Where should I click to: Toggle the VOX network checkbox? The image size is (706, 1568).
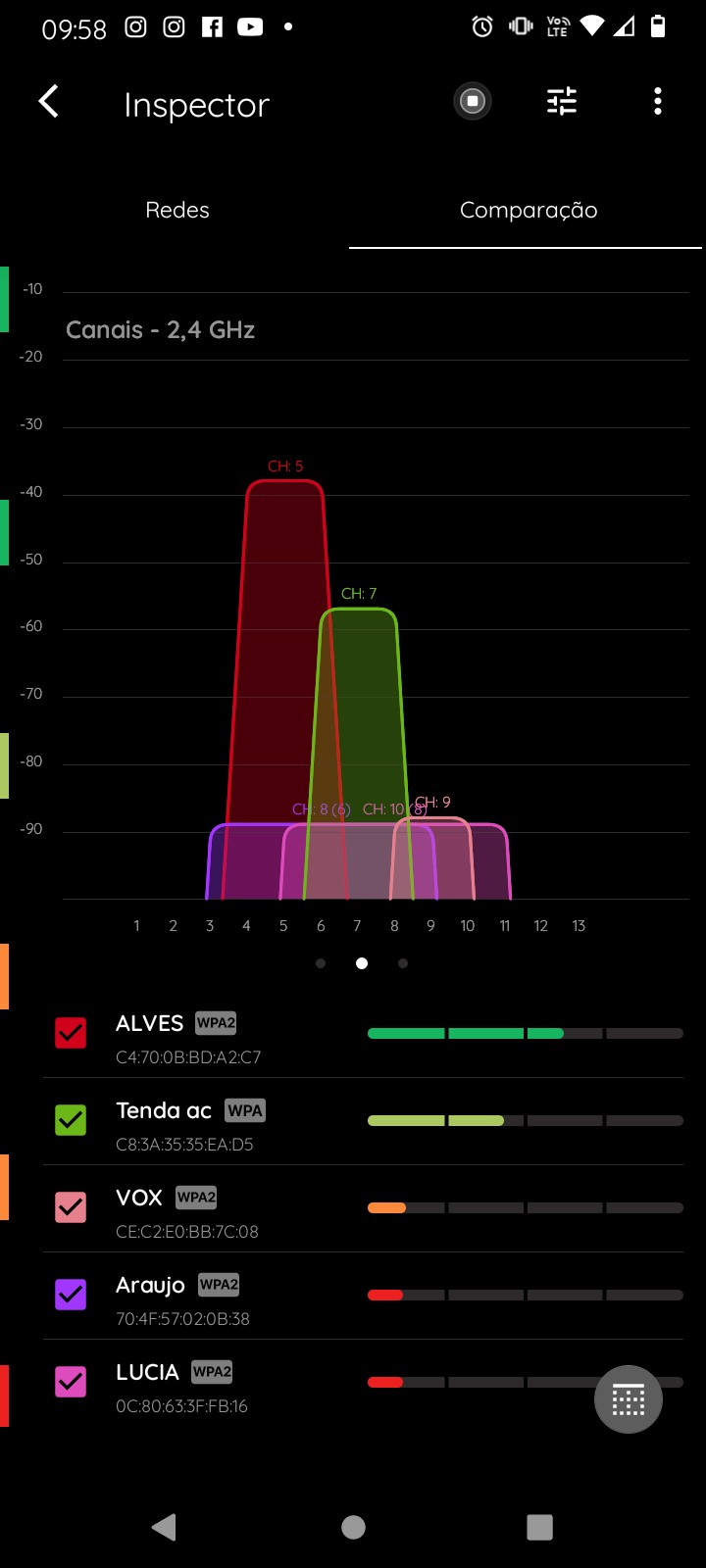coord(71,1207)
